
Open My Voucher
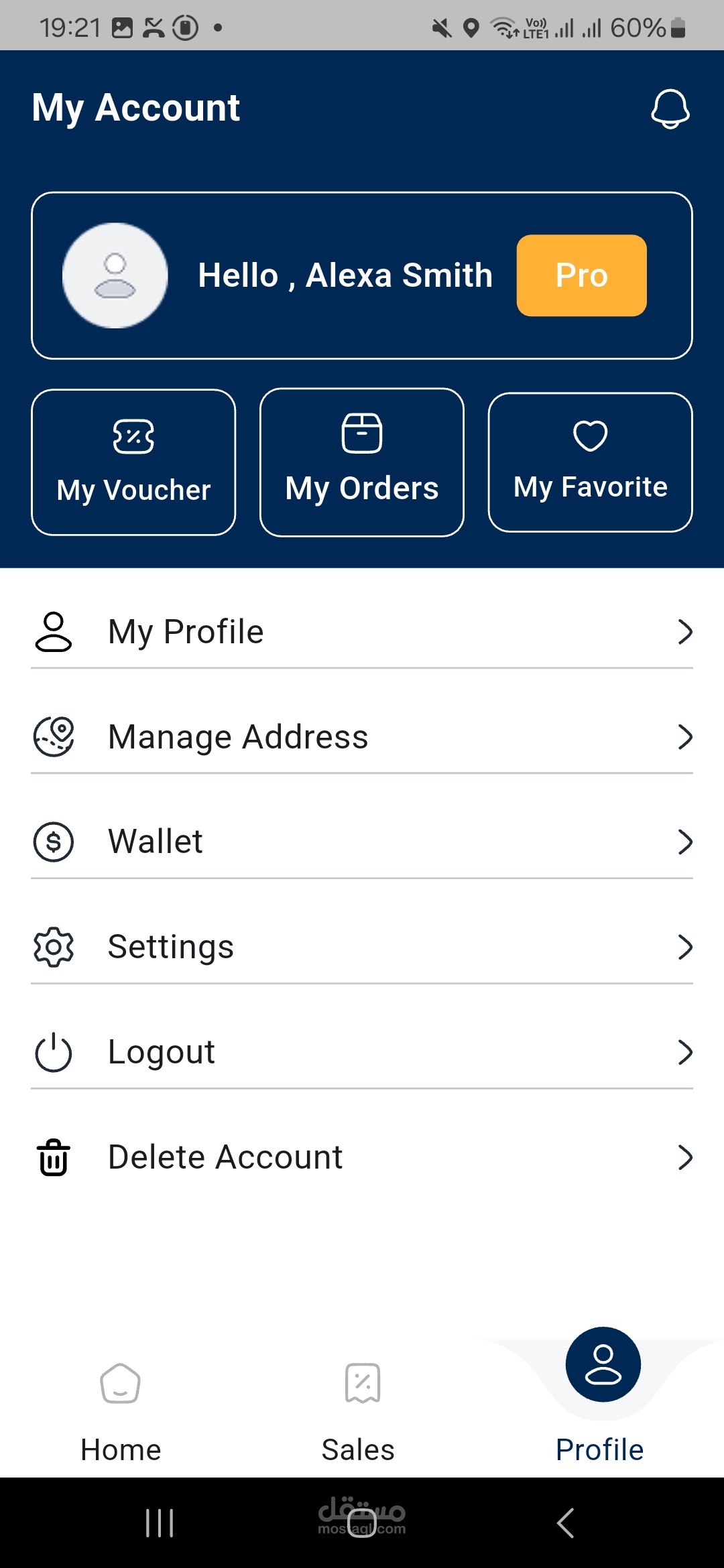tap(133, 462)
